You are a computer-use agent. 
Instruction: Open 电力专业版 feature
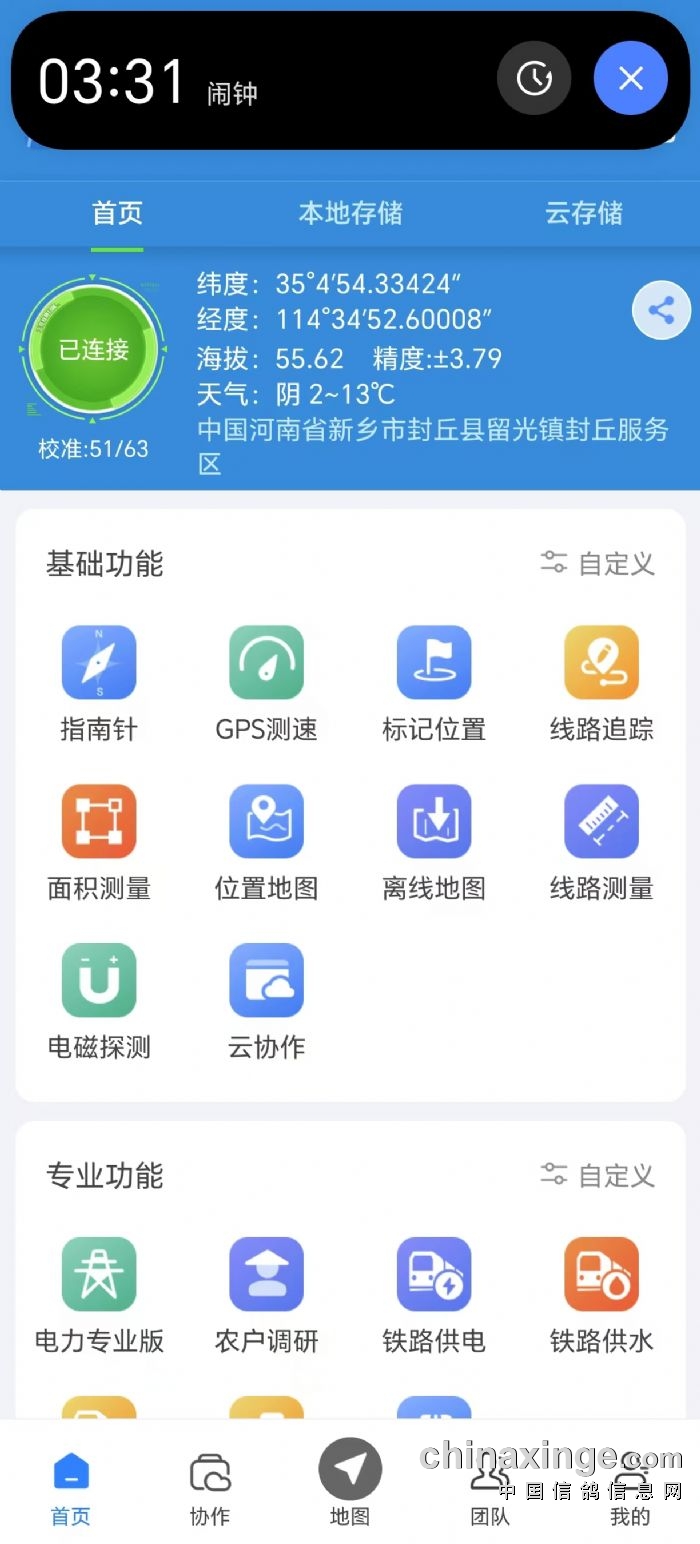[x=99, y=1296]
